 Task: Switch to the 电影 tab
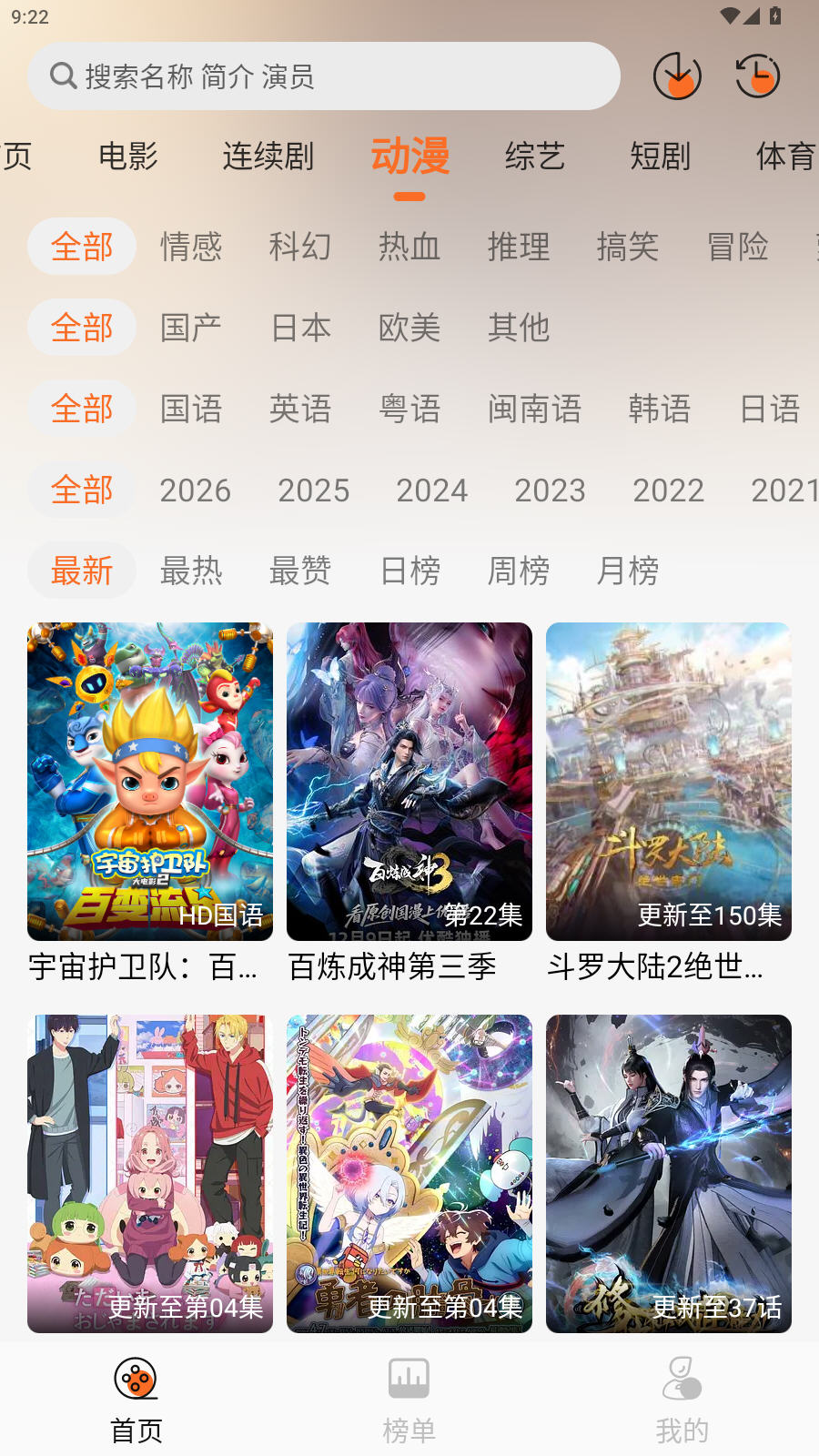click(128, 157)
